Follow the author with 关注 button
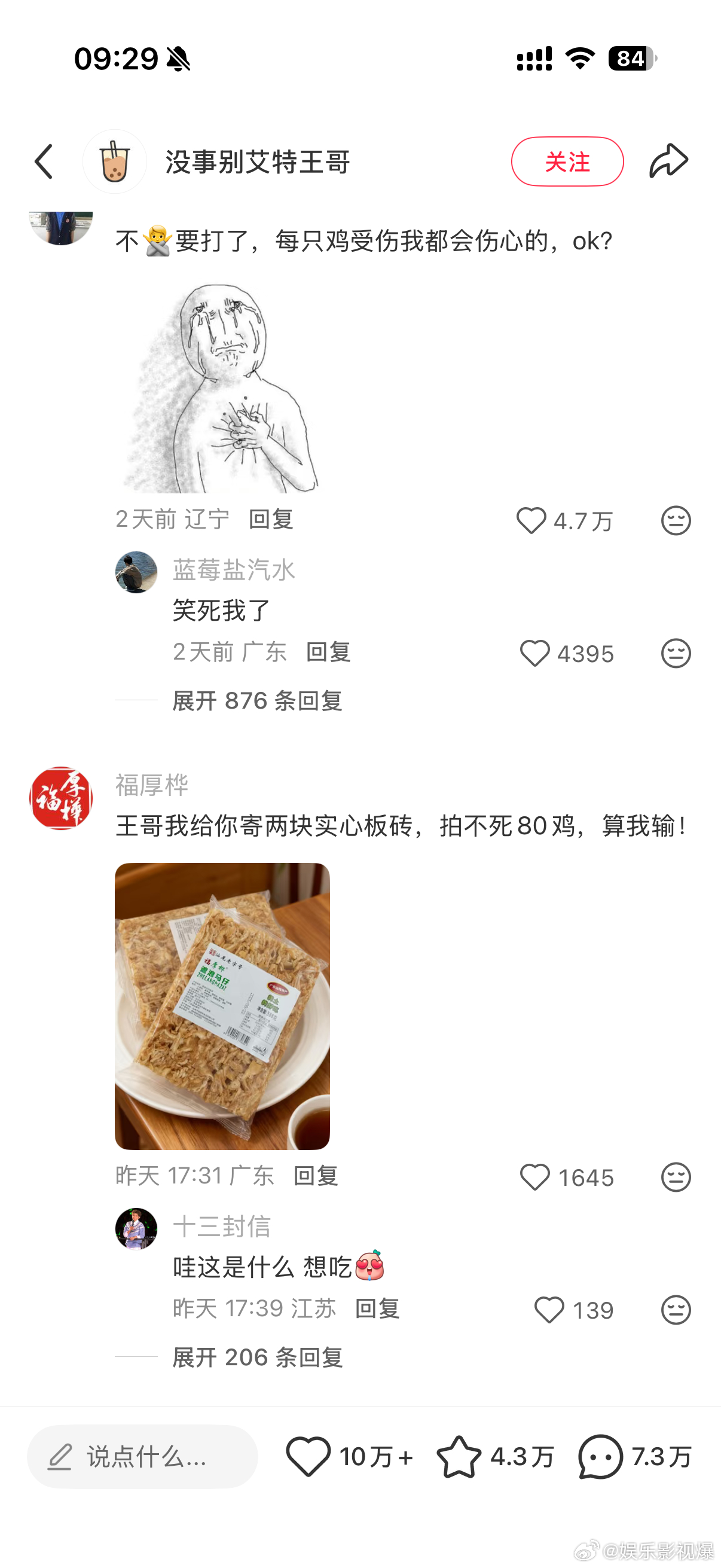 [567, 161]
